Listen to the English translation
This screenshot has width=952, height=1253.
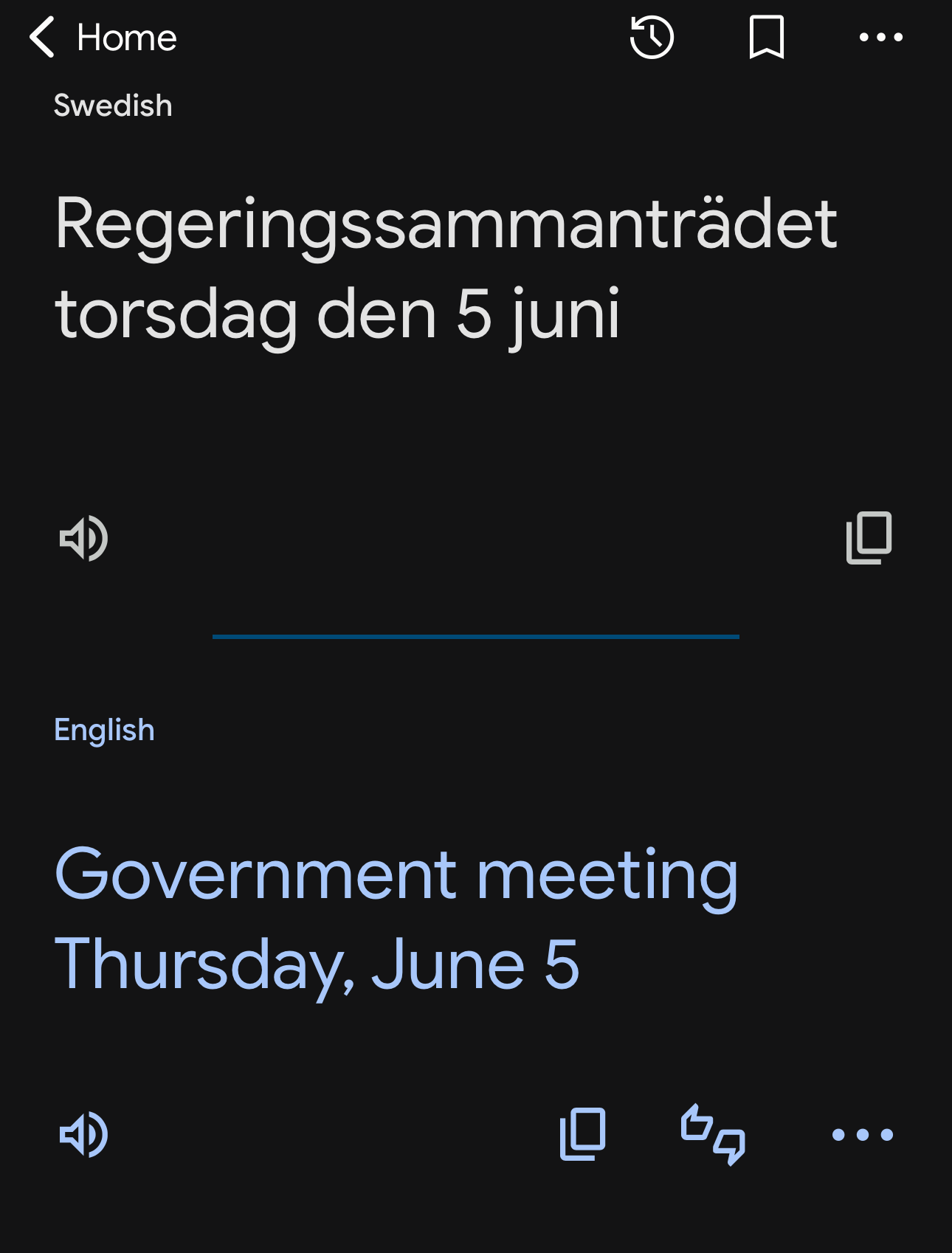83,1134
